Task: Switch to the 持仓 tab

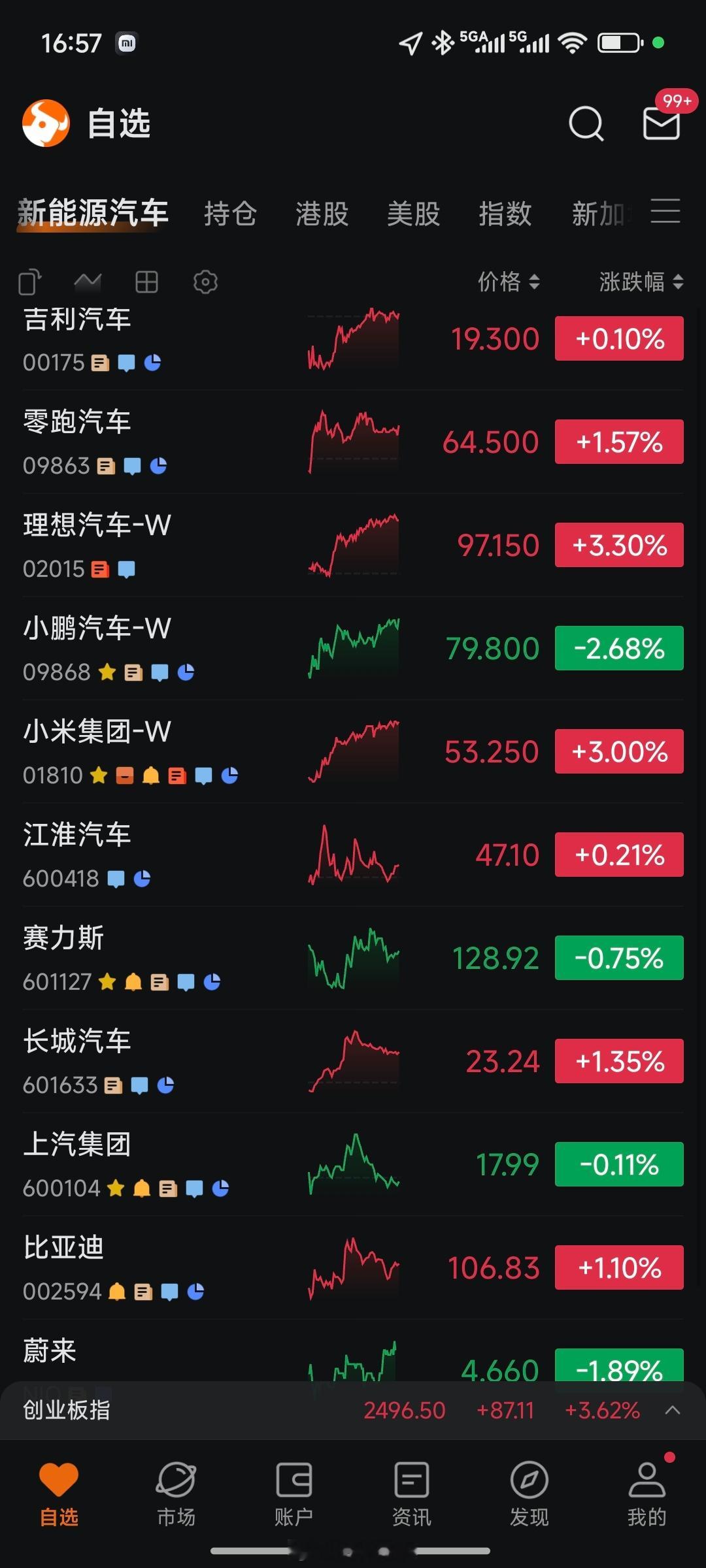Action: (230, 214)
